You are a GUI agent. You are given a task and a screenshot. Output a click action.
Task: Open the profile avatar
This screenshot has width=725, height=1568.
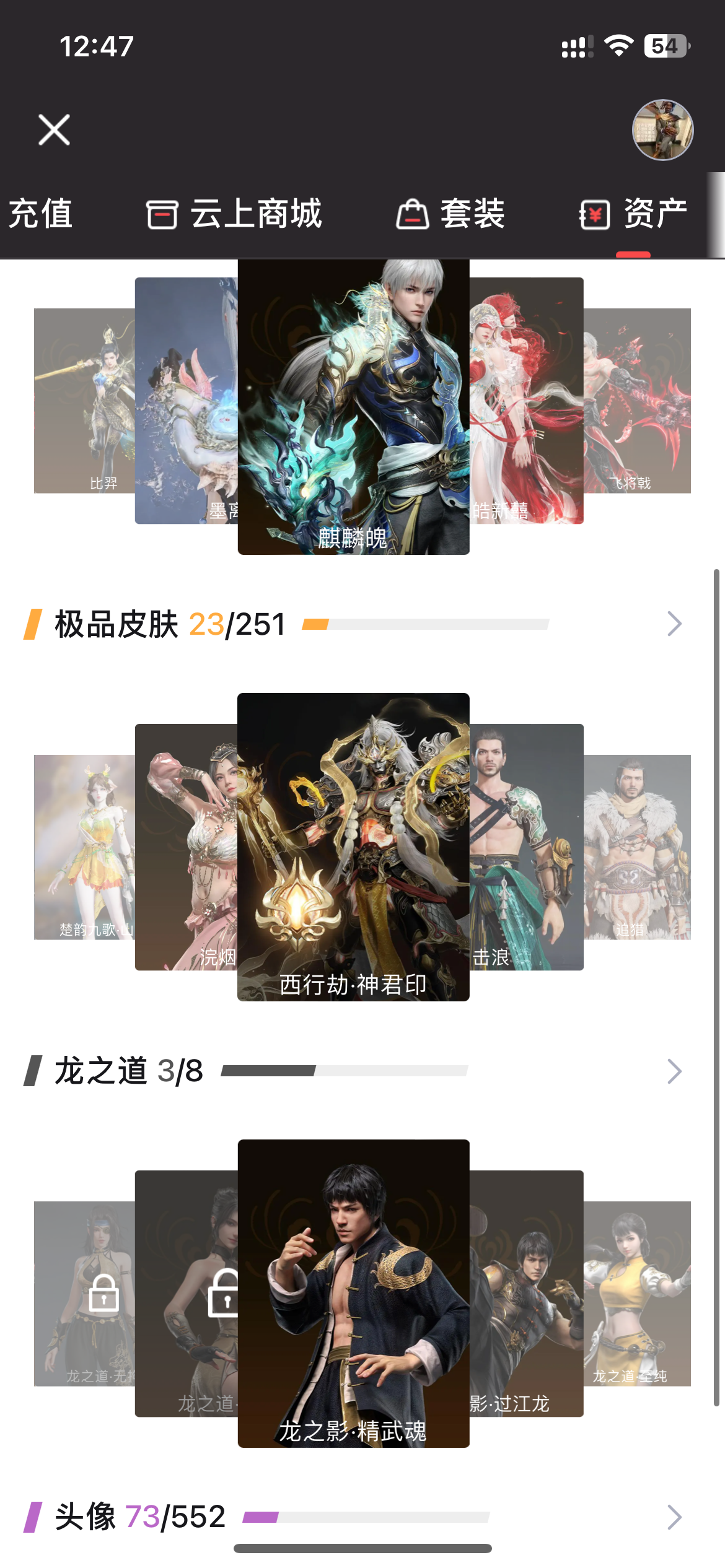[x=662, y=130]
